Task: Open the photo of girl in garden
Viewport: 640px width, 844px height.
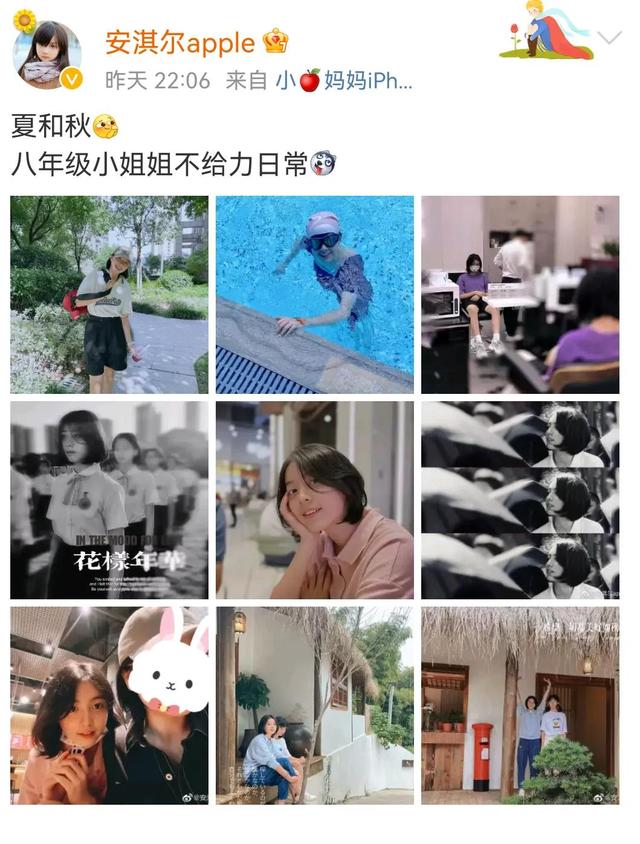Action: point(109,294)
